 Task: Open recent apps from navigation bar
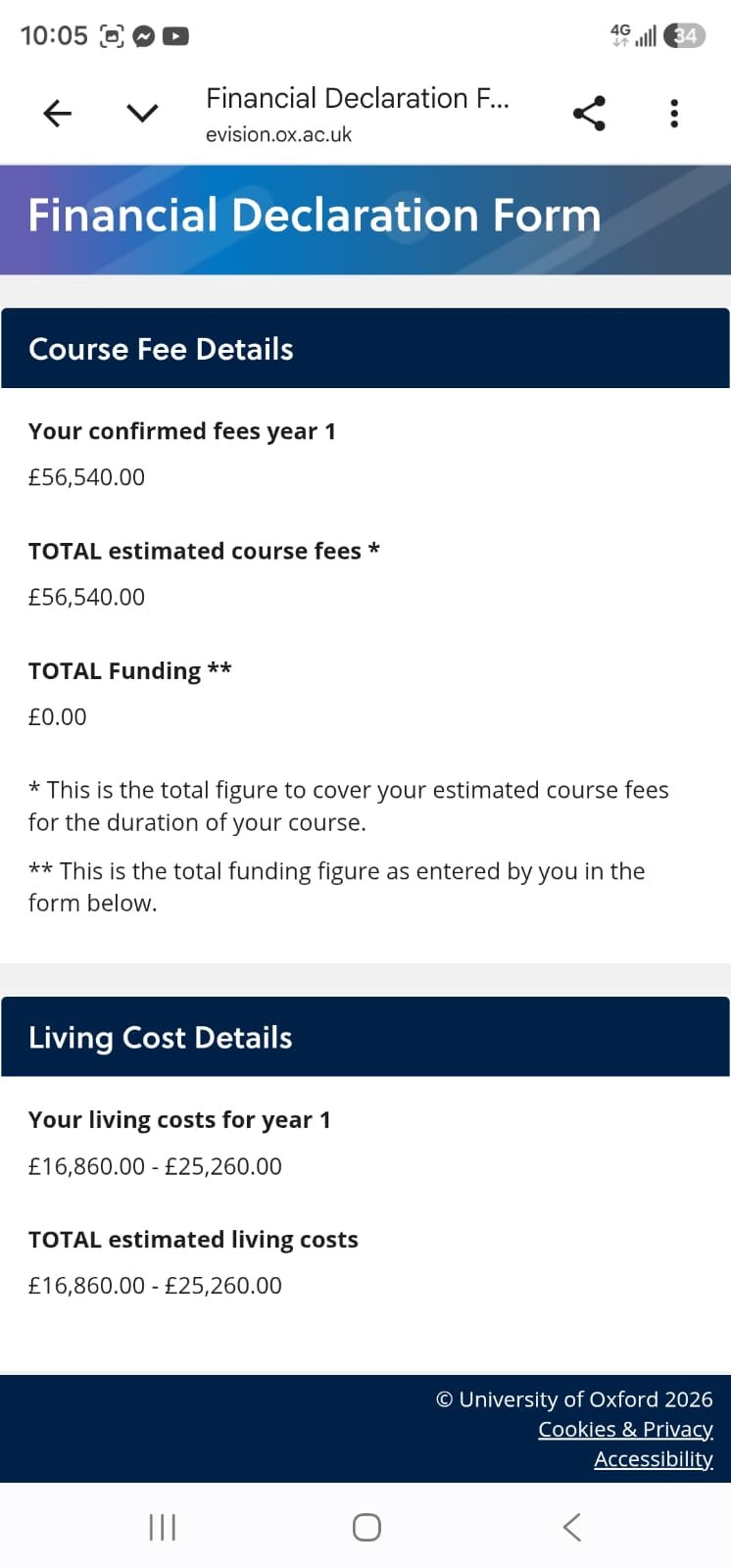tap(162, 1527)
